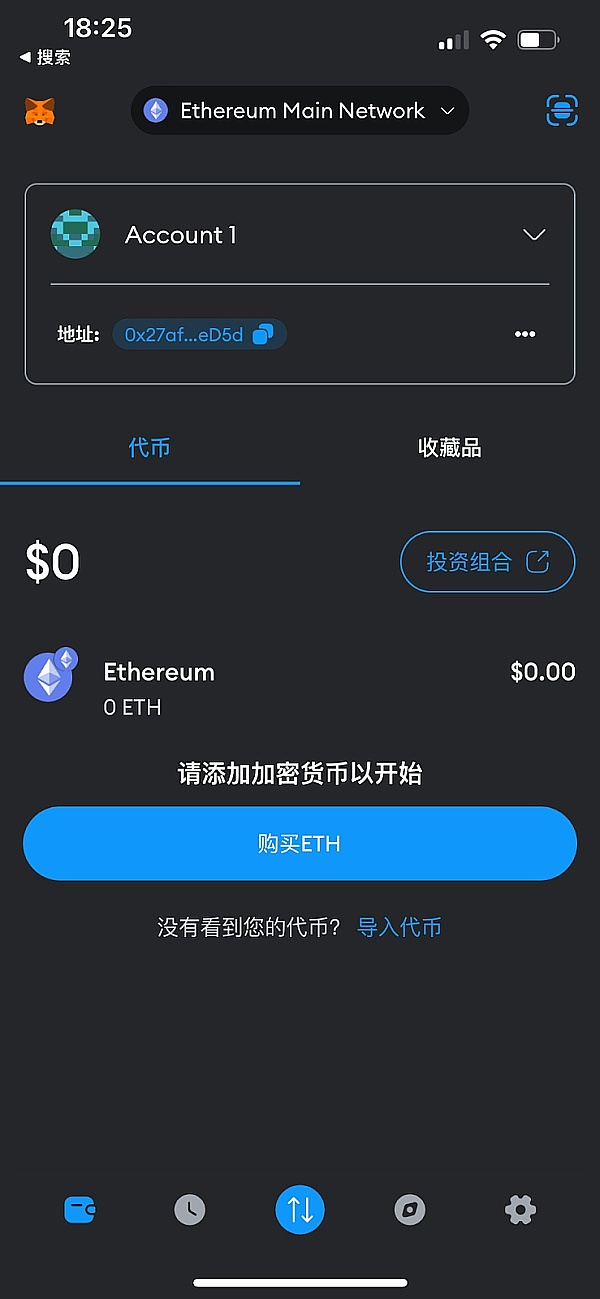The image size is (600, 1299).
Task: Open the wallet tab in bottom bar
Action: click(80, 1210)
